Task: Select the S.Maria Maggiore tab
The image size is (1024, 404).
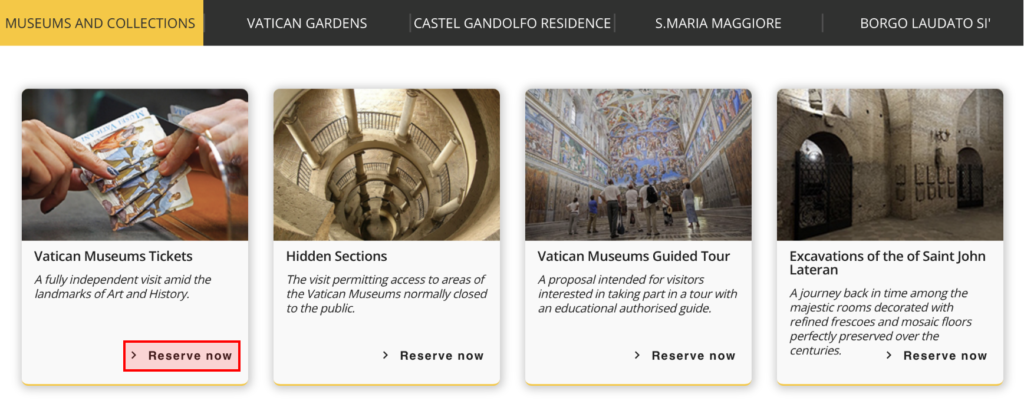Action: click(x=718, y=23)
